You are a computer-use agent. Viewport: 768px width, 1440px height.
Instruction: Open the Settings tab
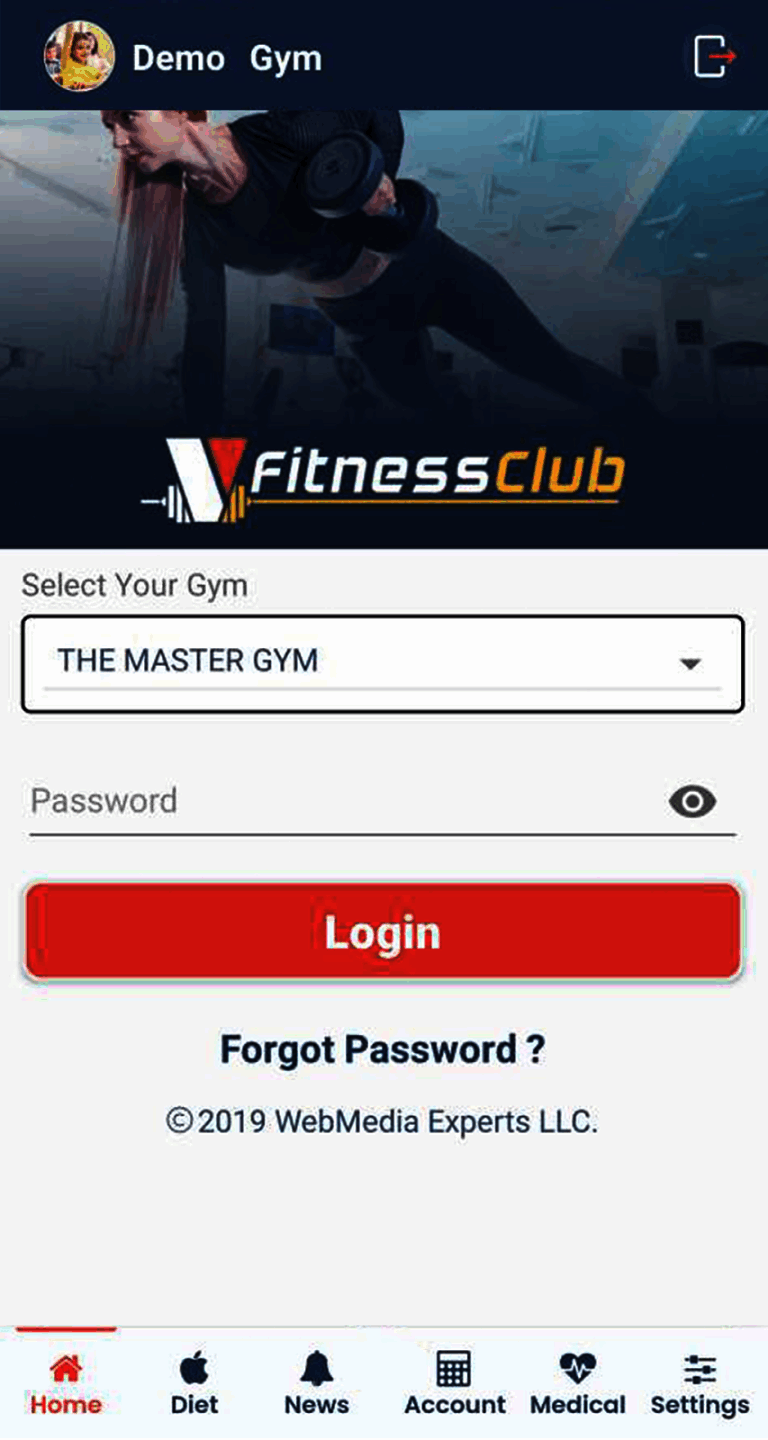point(700,1384)
